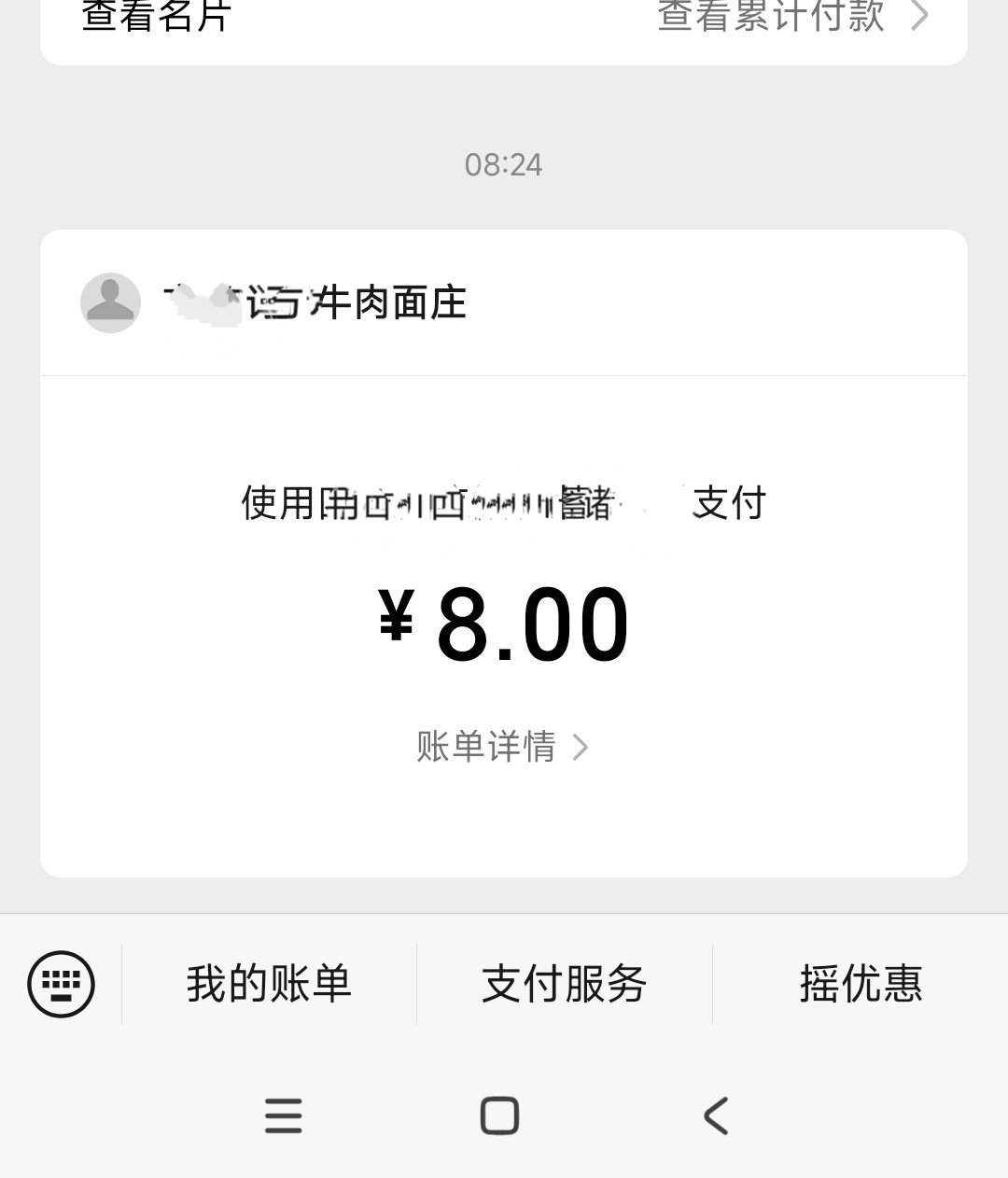Go to the home screen

pos(499,1115)
